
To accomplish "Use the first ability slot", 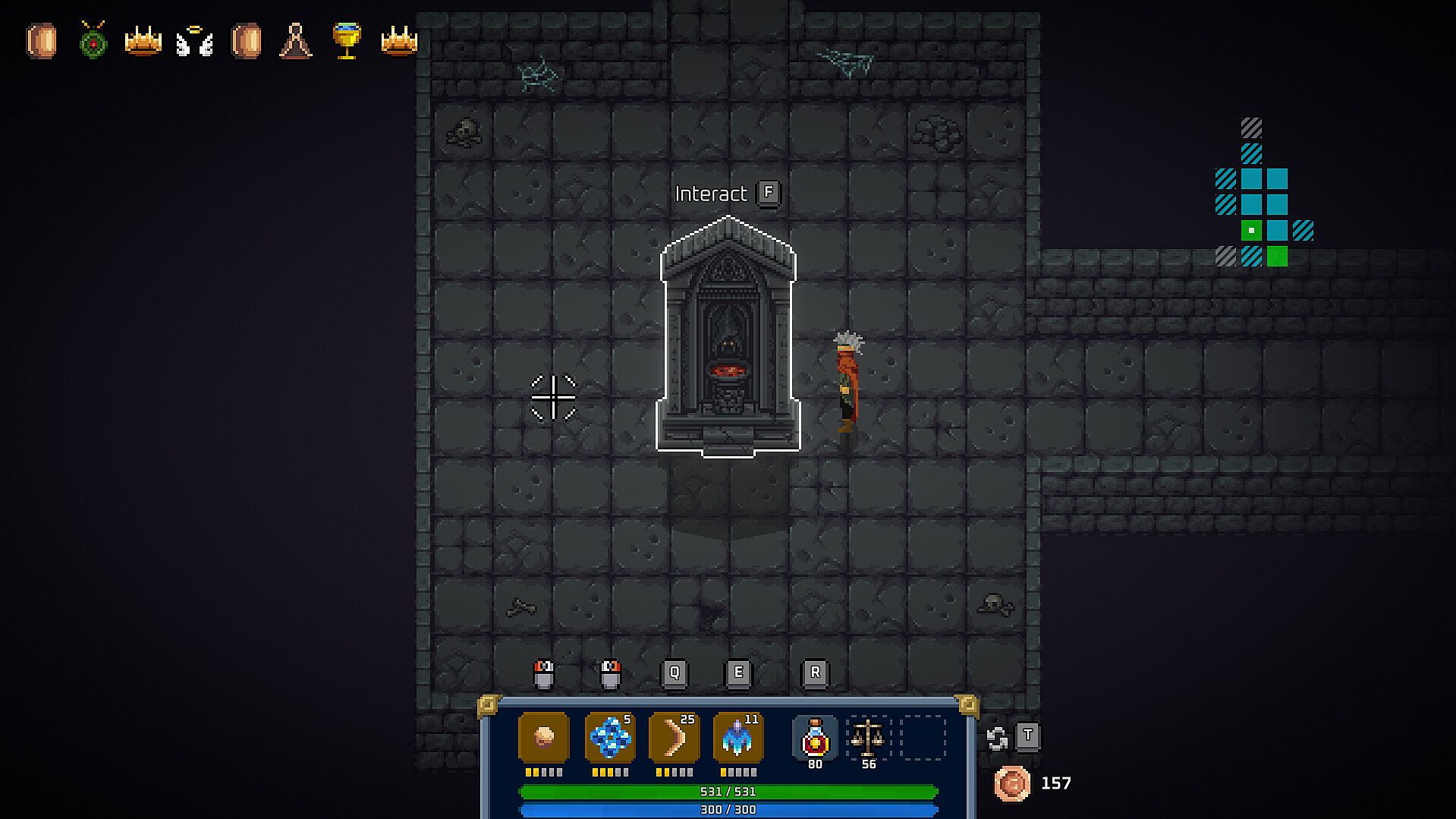I will click(543, 738).
